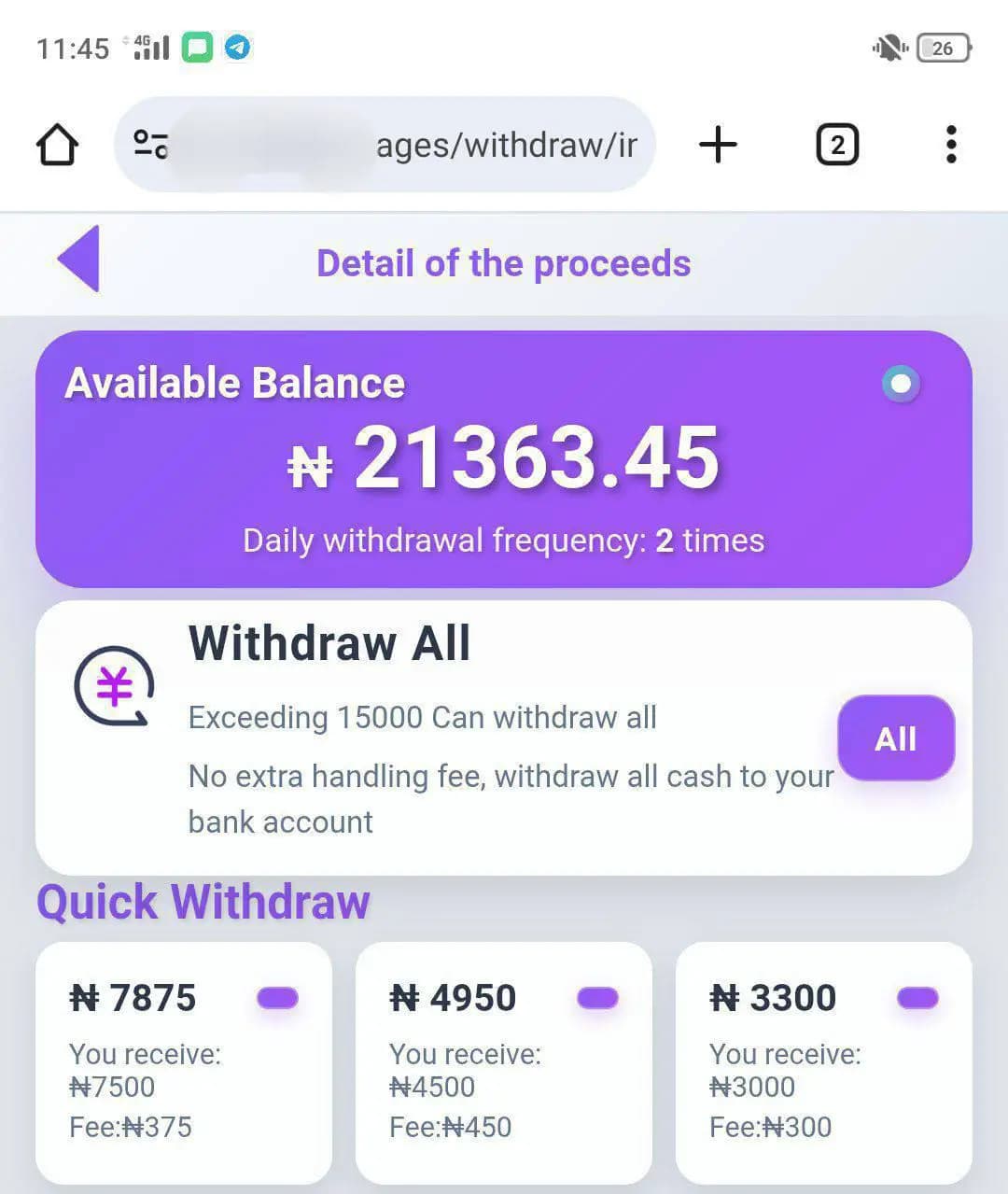Open the tab switcher showing 2 tabs
This screenshot has width=1008, height=1194.
coord(837,146)
